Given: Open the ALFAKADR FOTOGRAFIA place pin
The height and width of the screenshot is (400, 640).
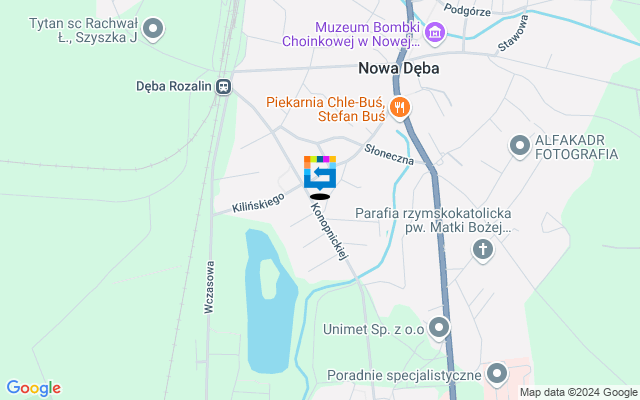Looking at the screenshot, I should click(x=519, y=146).
